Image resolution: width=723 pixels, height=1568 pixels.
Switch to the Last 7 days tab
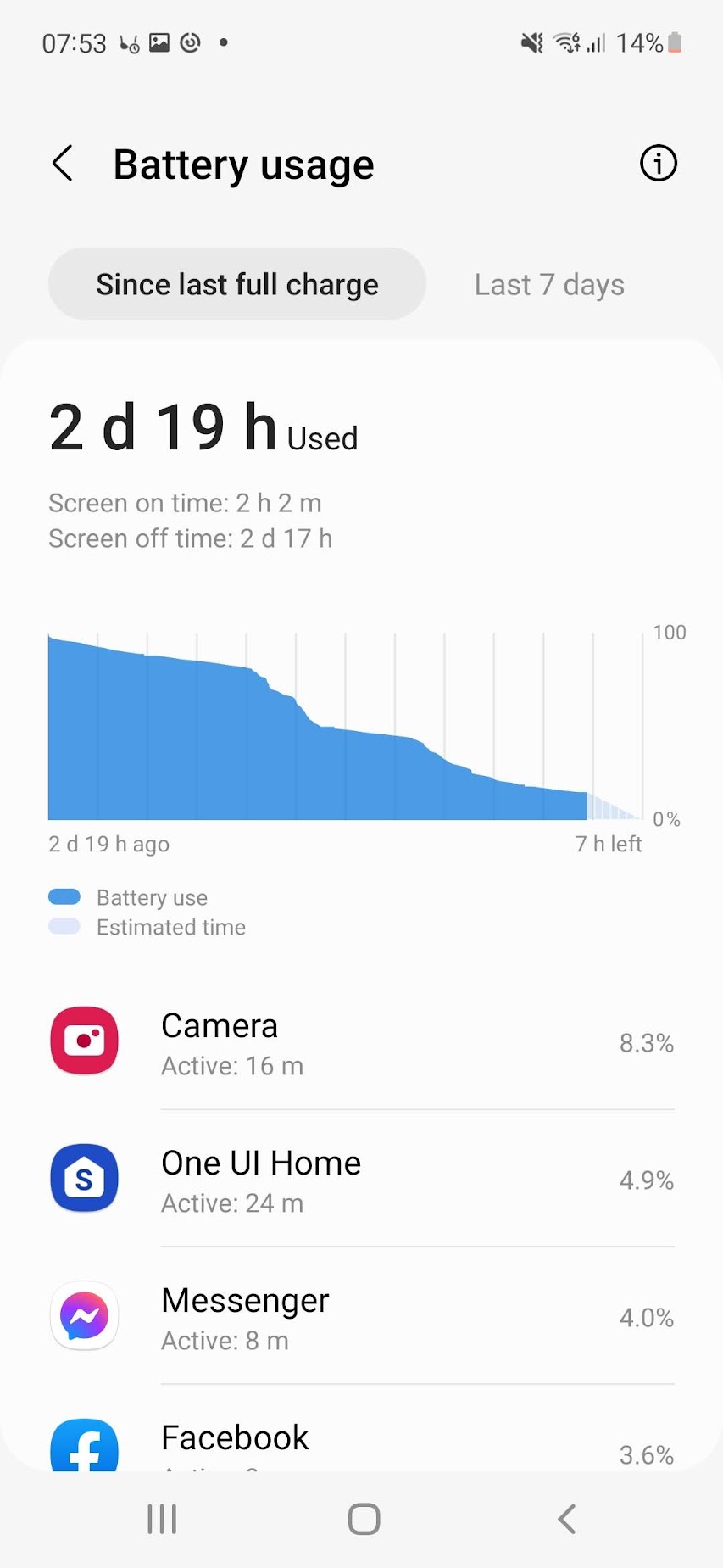[549, 284]
